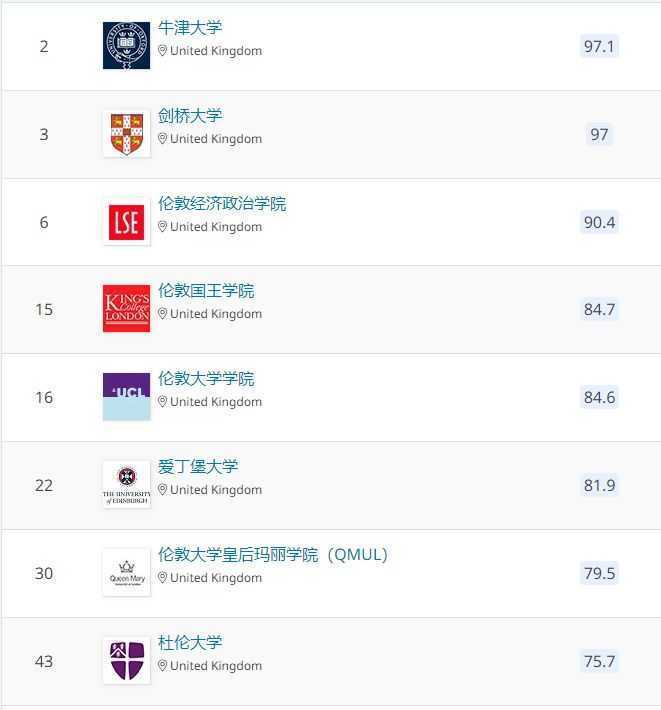The width and height of the screenshot is (661, 710).
Task: Open the 剑桥大学 link
Action: tap(190, 116)
